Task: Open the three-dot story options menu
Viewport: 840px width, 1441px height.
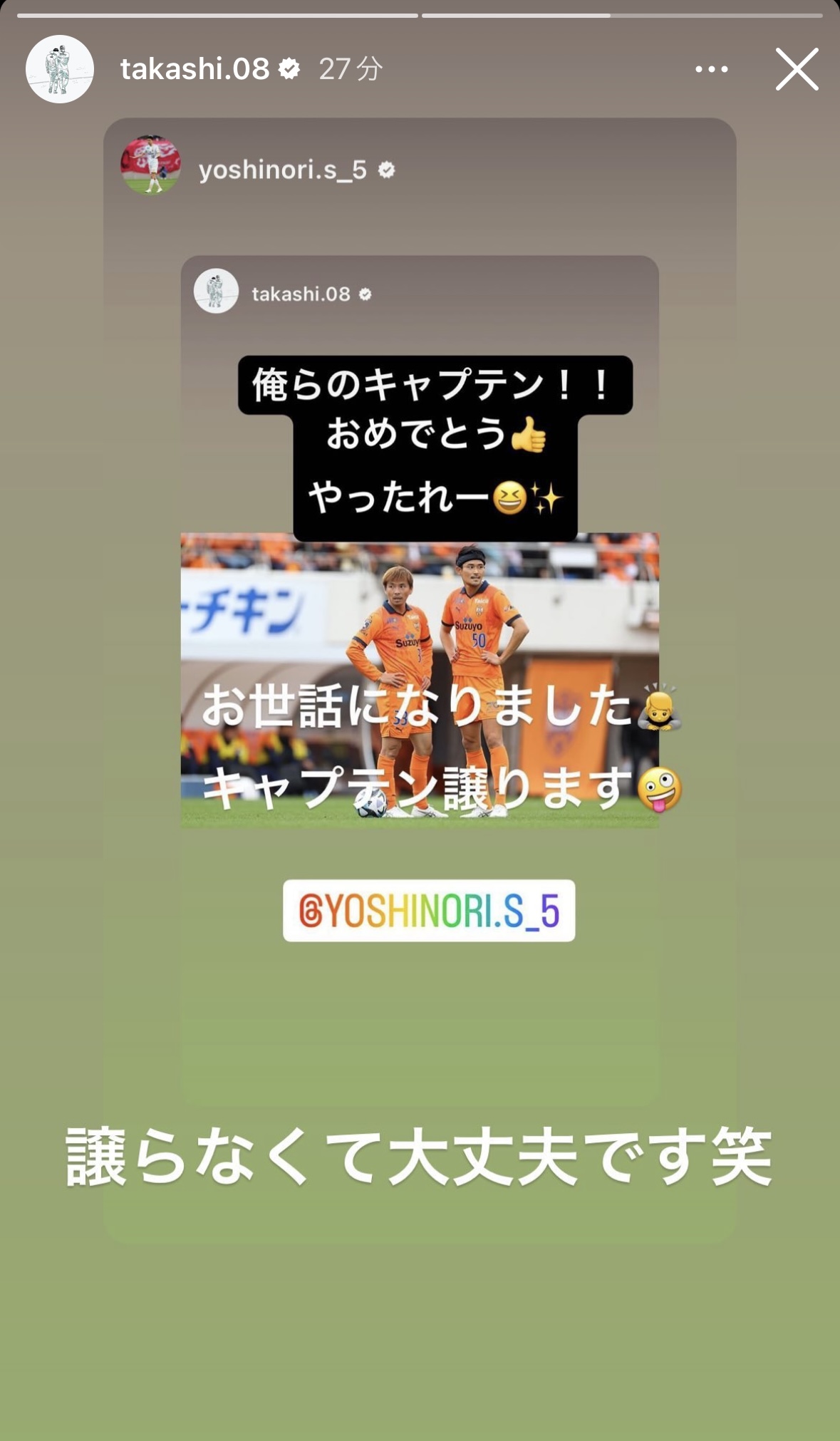Action: (711, 69)
